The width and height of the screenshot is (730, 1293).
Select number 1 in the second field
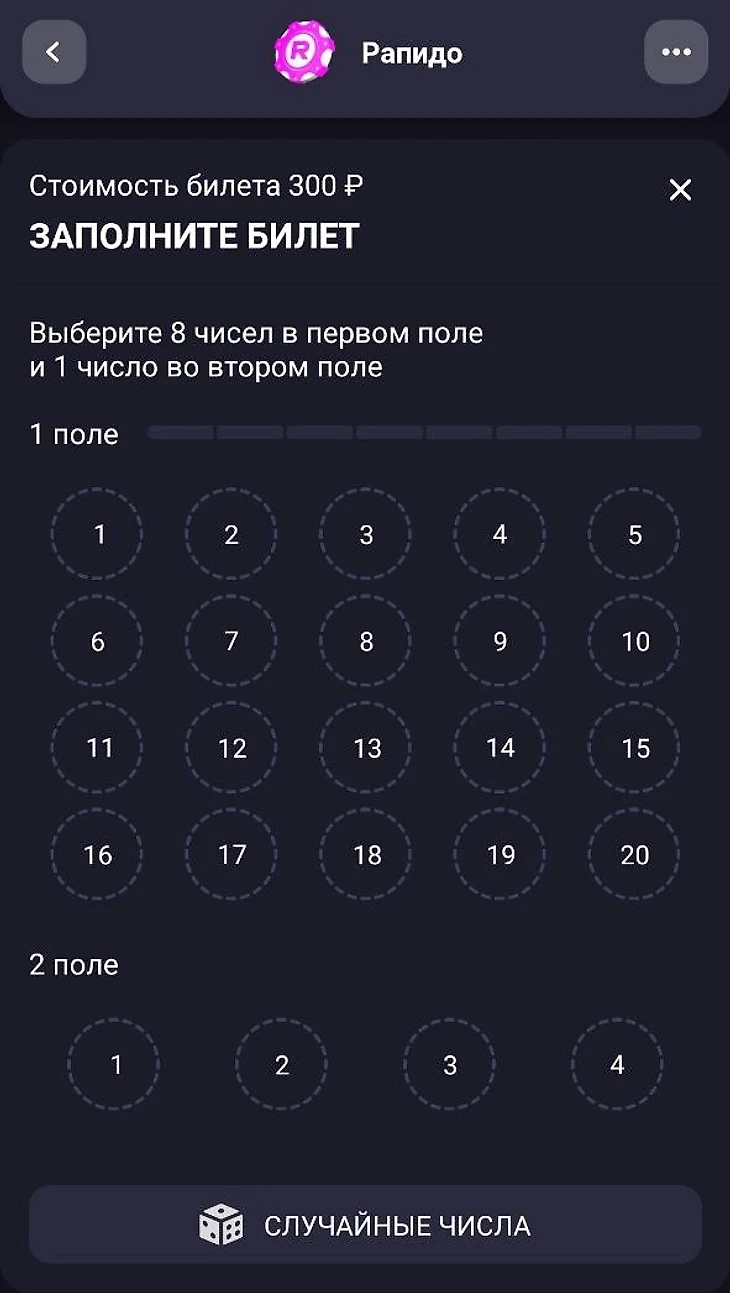(114, 1065)
